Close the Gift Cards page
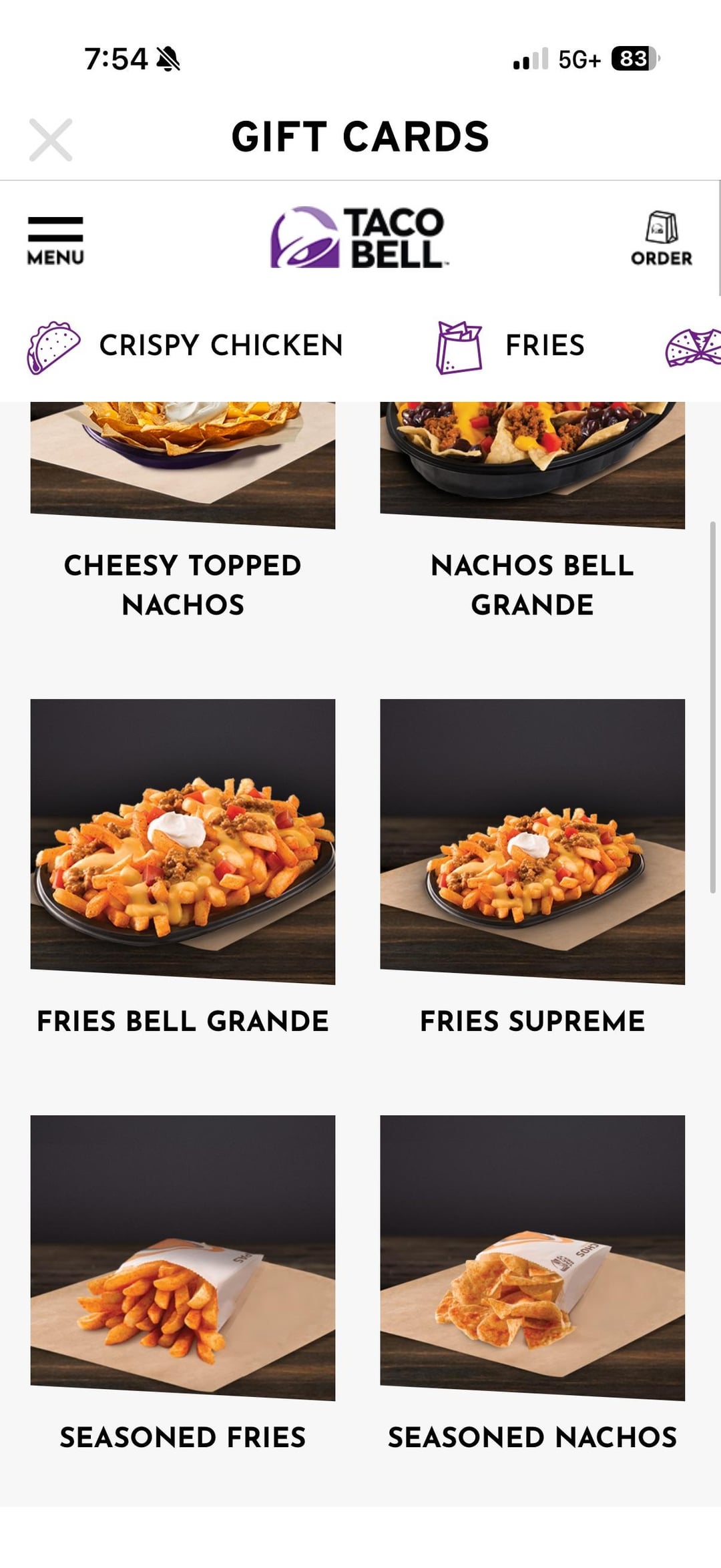This screenshot has width=721, height=1568. [51, 140]
